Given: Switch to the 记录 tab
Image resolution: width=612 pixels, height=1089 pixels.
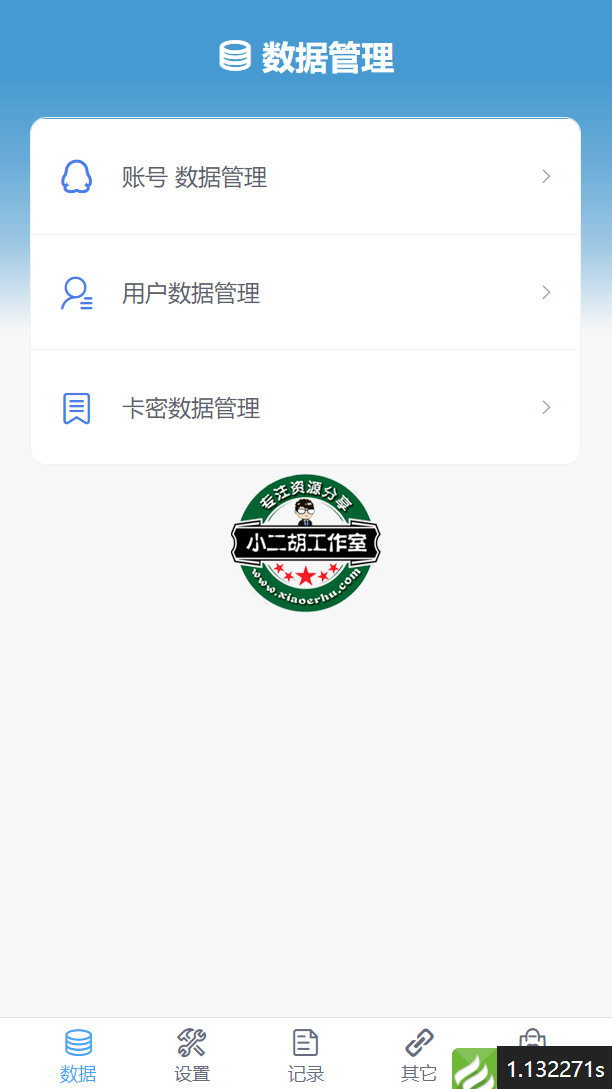Looking at the screenshot, I should tap(305, 1055).
